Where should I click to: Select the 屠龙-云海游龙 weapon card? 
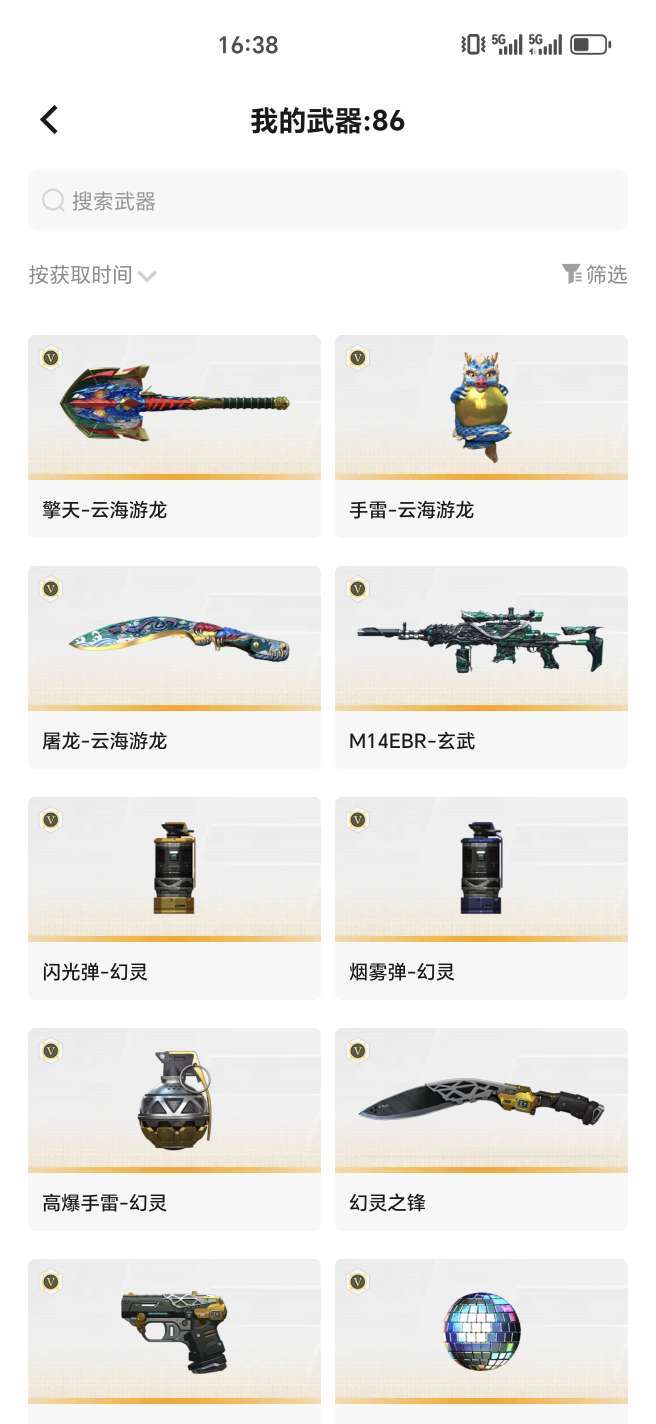coord(174,666)
